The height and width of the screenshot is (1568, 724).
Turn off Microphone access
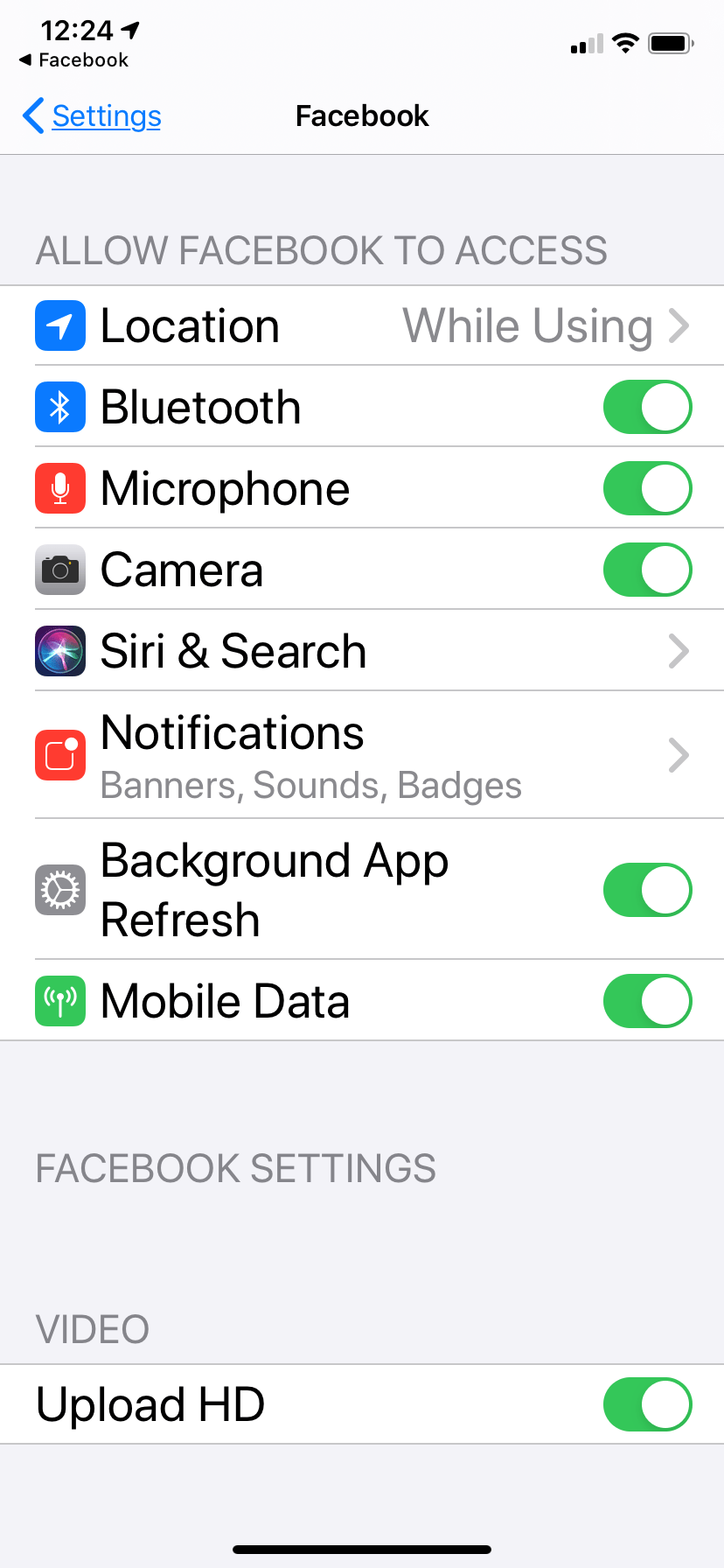(x=647, y=488)
